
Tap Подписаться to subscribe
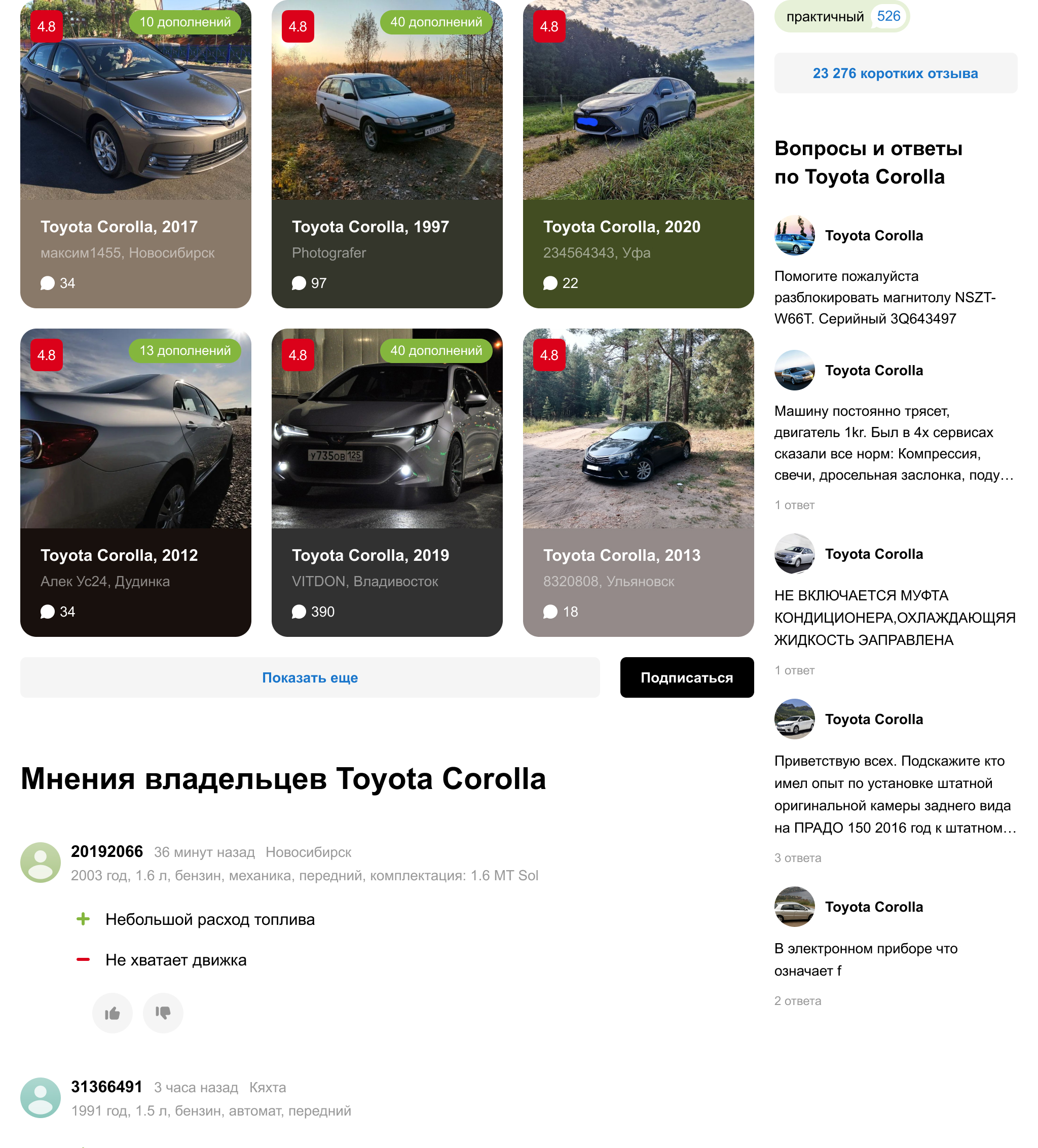(x=686, y=677)
